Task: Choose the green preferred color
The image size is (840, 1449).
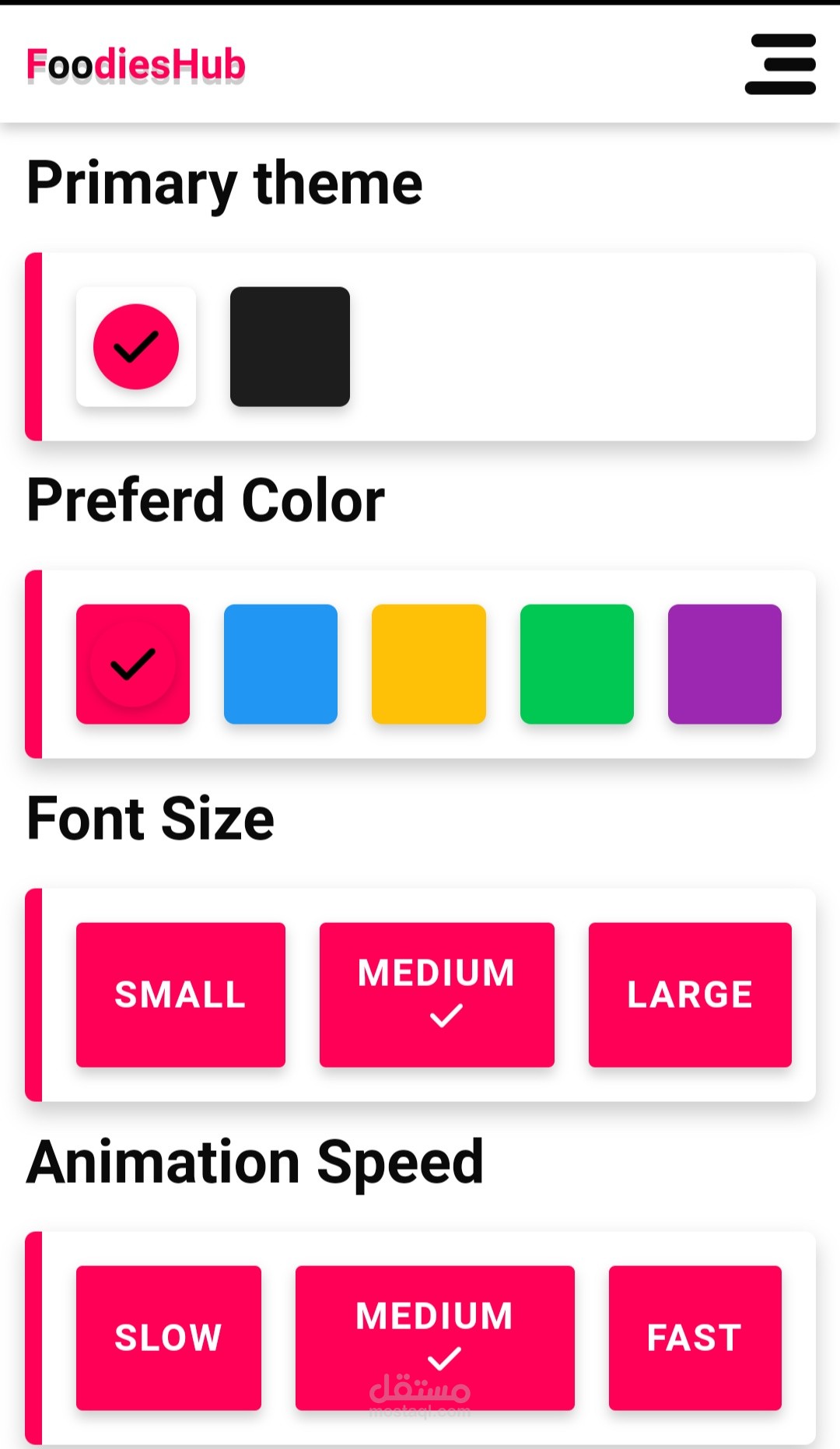Action: pos(577,664)
